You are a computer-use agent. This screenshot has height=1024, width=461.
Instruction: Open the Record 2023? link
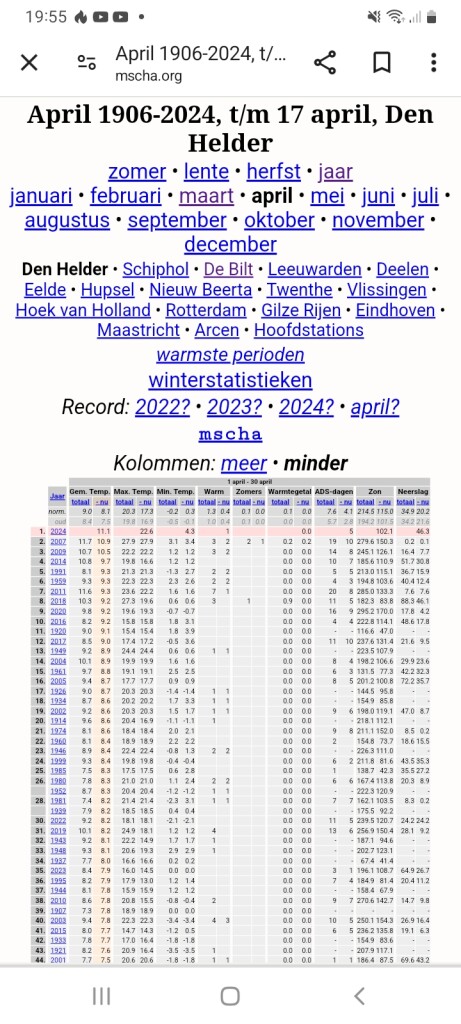pos(234,408)
